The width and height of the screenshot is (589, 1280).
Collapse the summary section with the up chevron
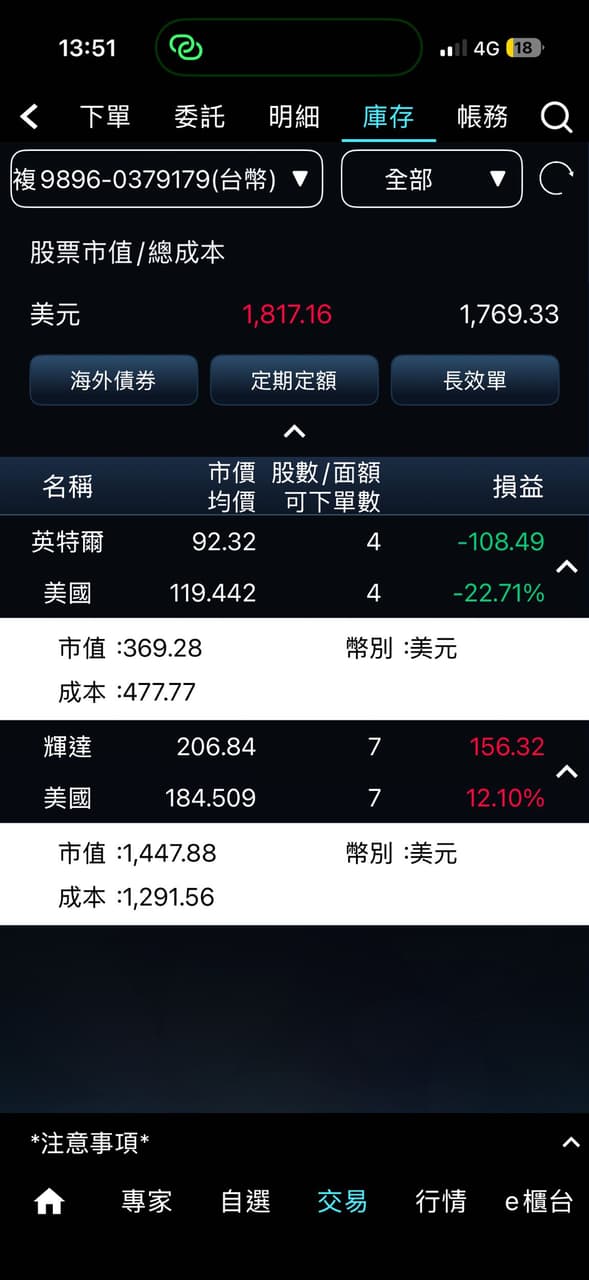click(294, 432)
